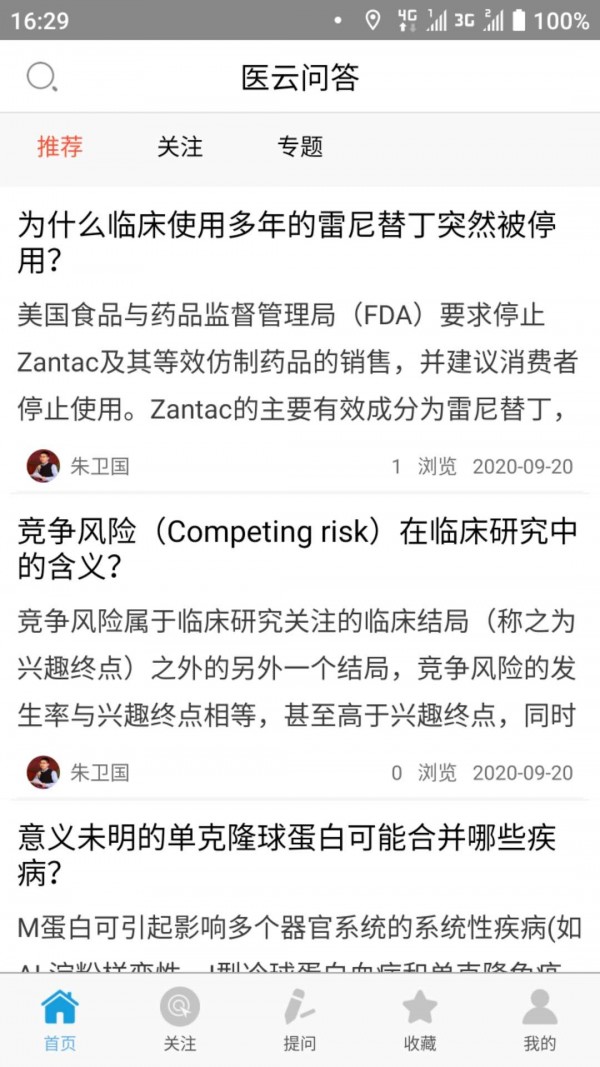Tap 提问 to ask a question
The height and width of the screenshot is (1067, 600).
pos(299,1019)
